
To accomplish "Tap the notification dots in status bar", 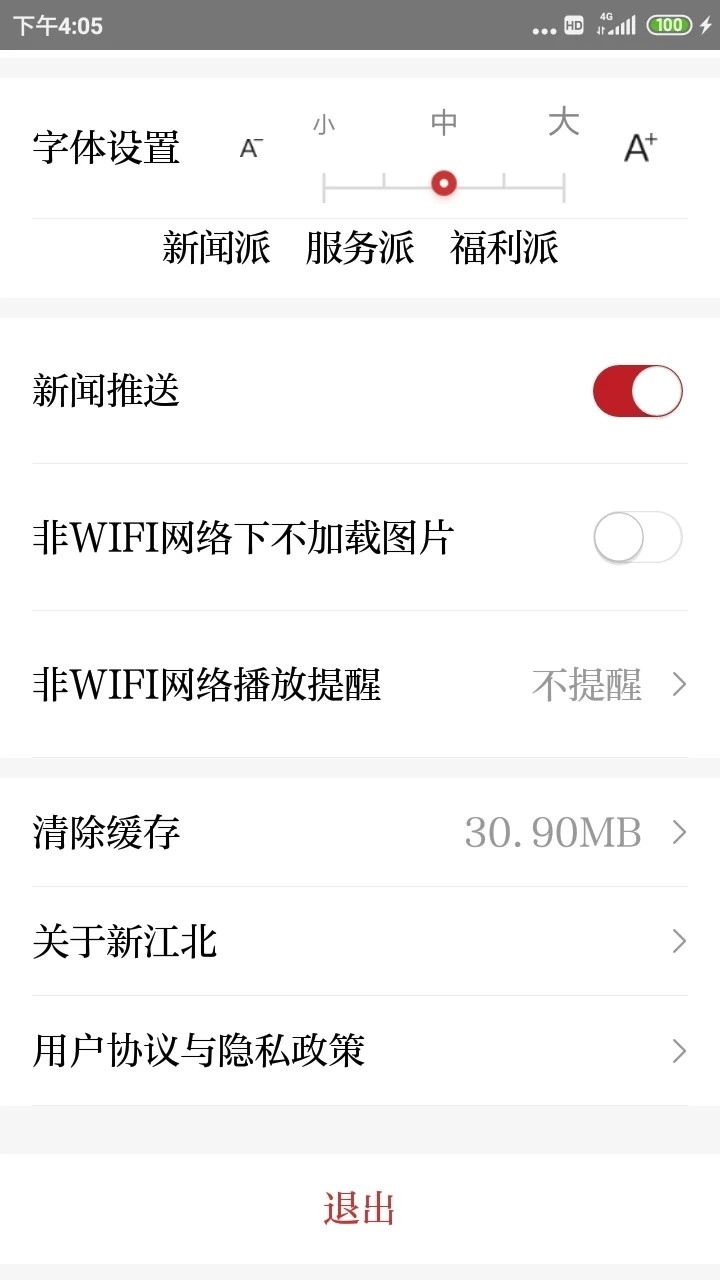I will (x=545, y=30).
